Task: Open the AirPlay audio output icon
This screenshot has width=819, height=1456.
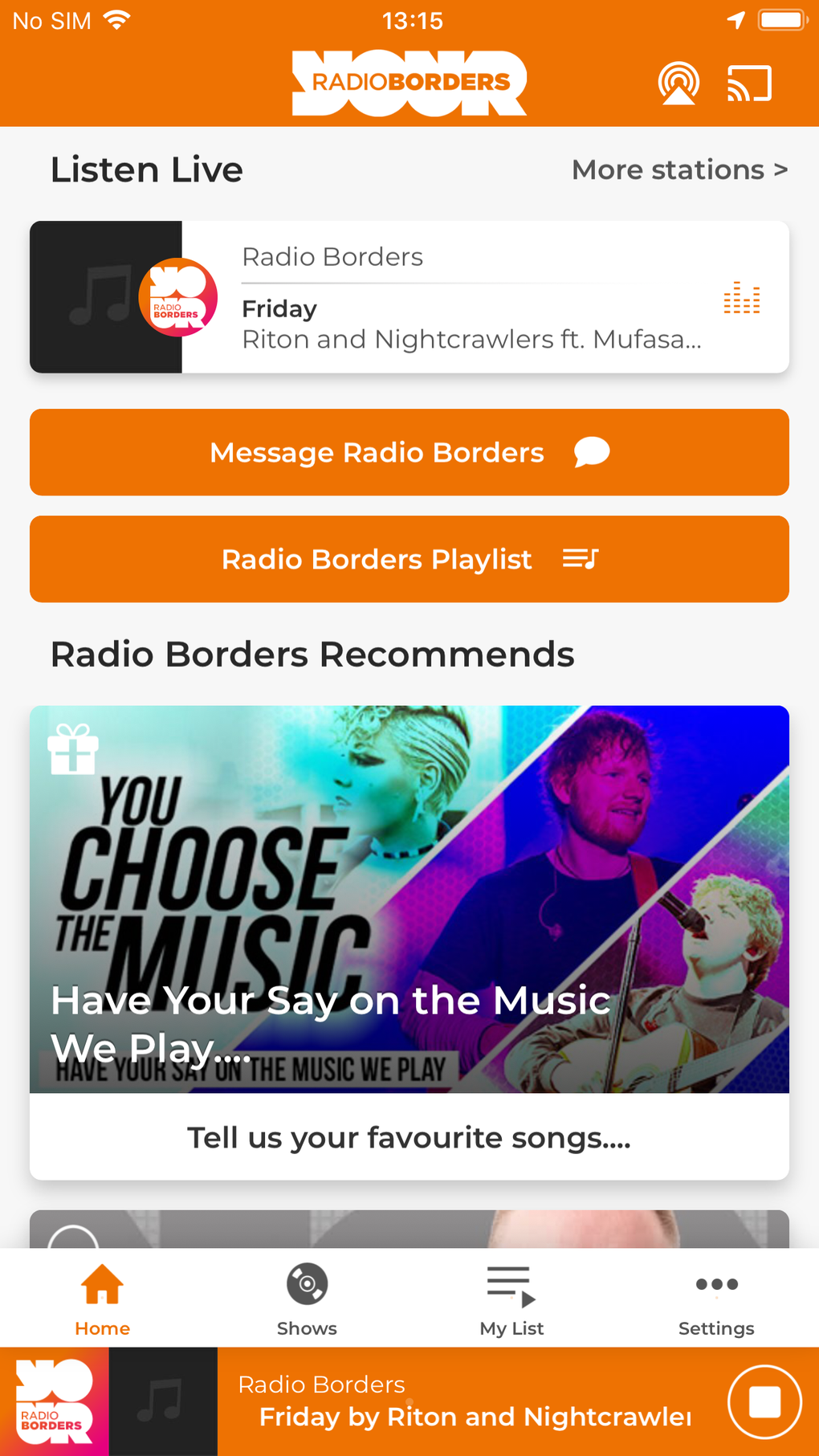Action: pos(678,84)
